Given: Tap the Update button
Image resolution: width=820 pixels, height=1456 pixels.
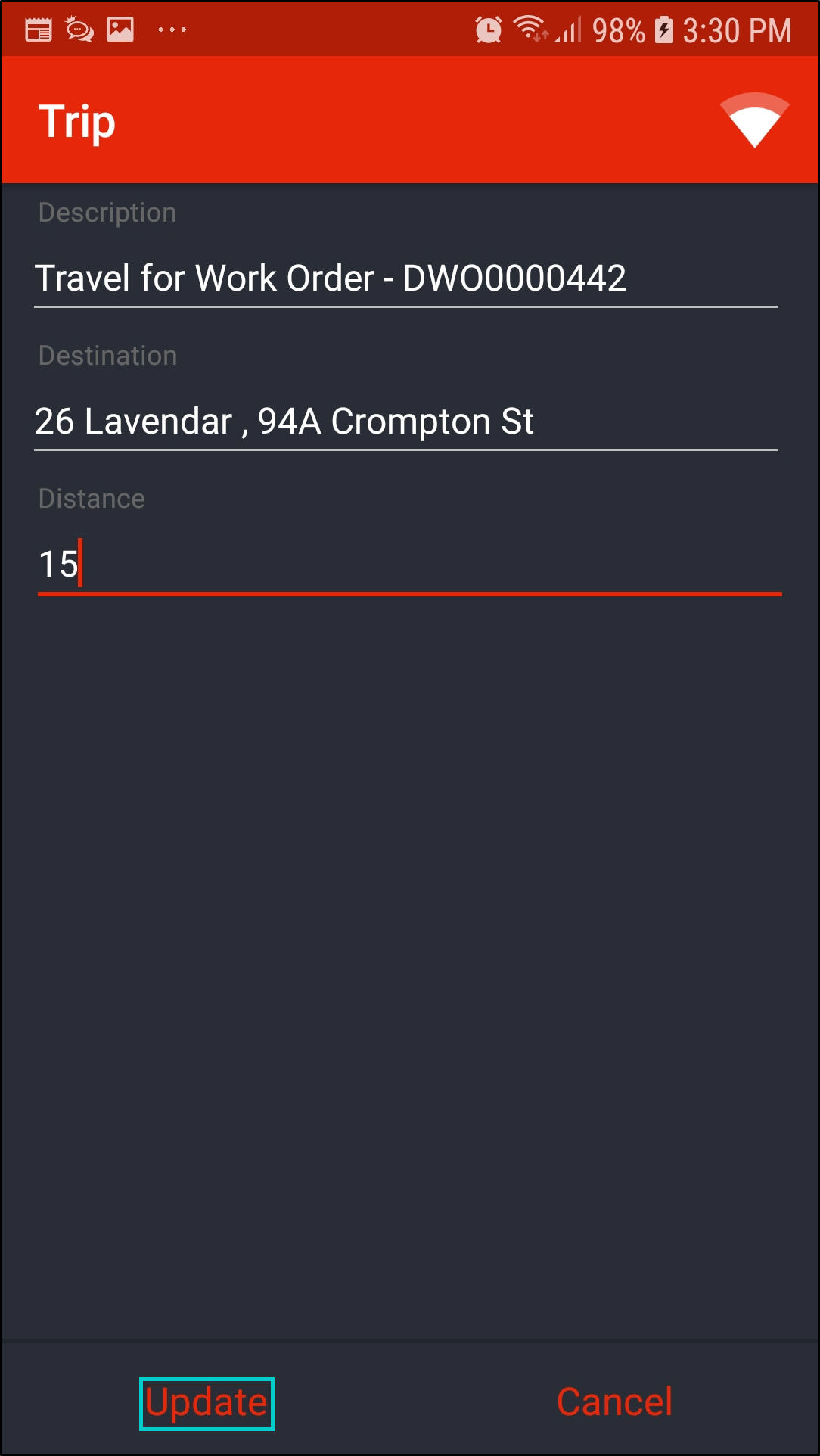Looking at the screenshot, I should pyautogui.click(x=207, y=1403).
